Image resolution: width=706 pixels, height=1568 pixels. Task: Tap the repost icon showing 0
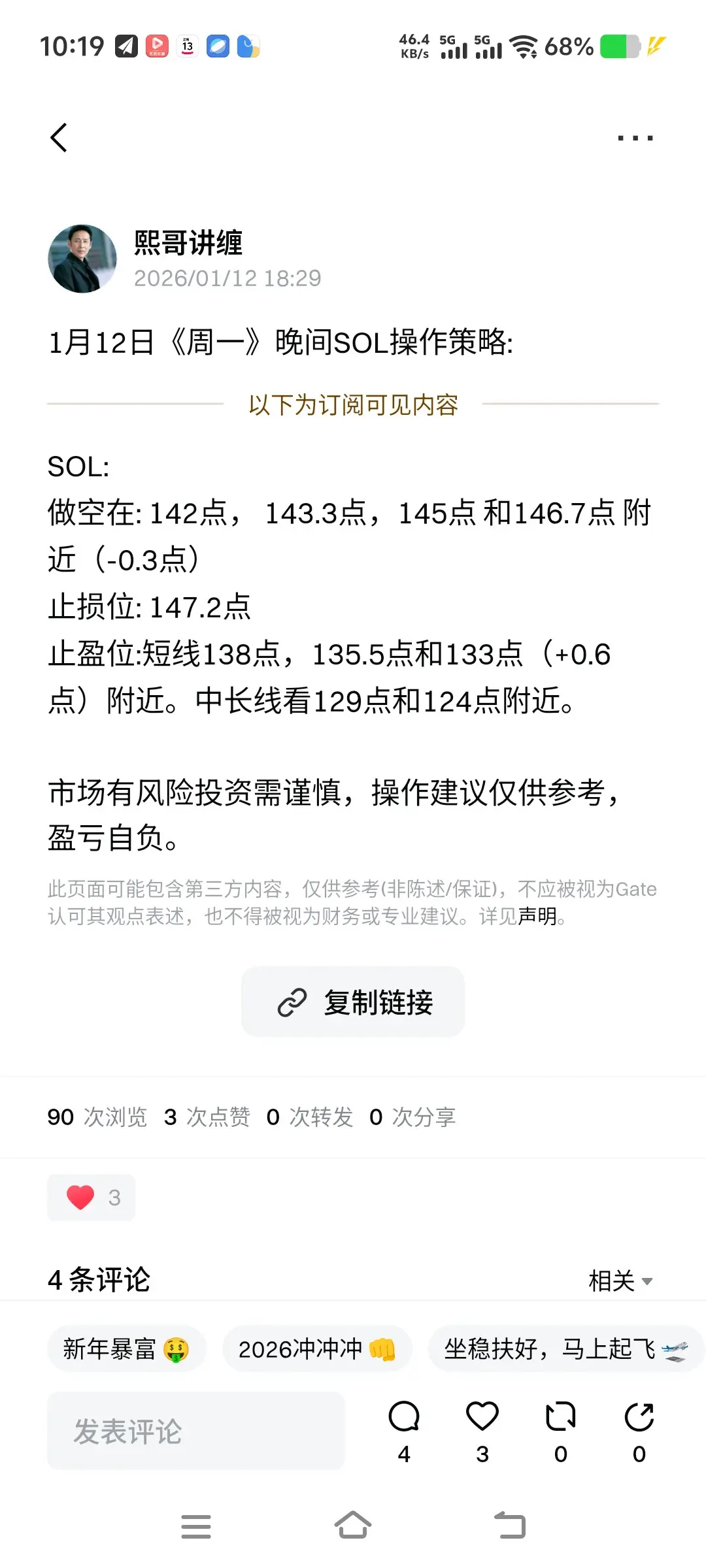click(x=560, y=1419)
